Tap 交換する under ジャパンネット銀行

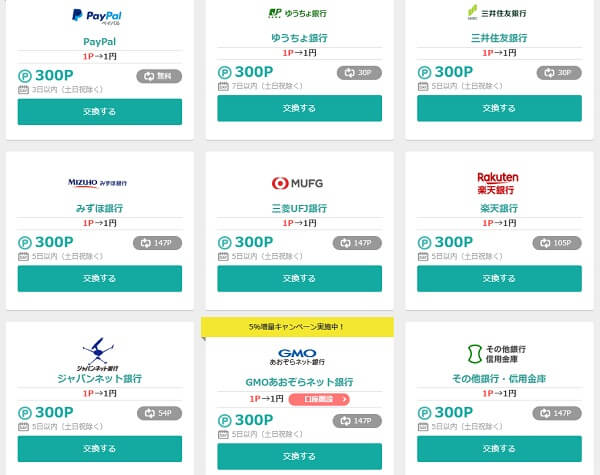pyautogui.click(x=99, y=448)
